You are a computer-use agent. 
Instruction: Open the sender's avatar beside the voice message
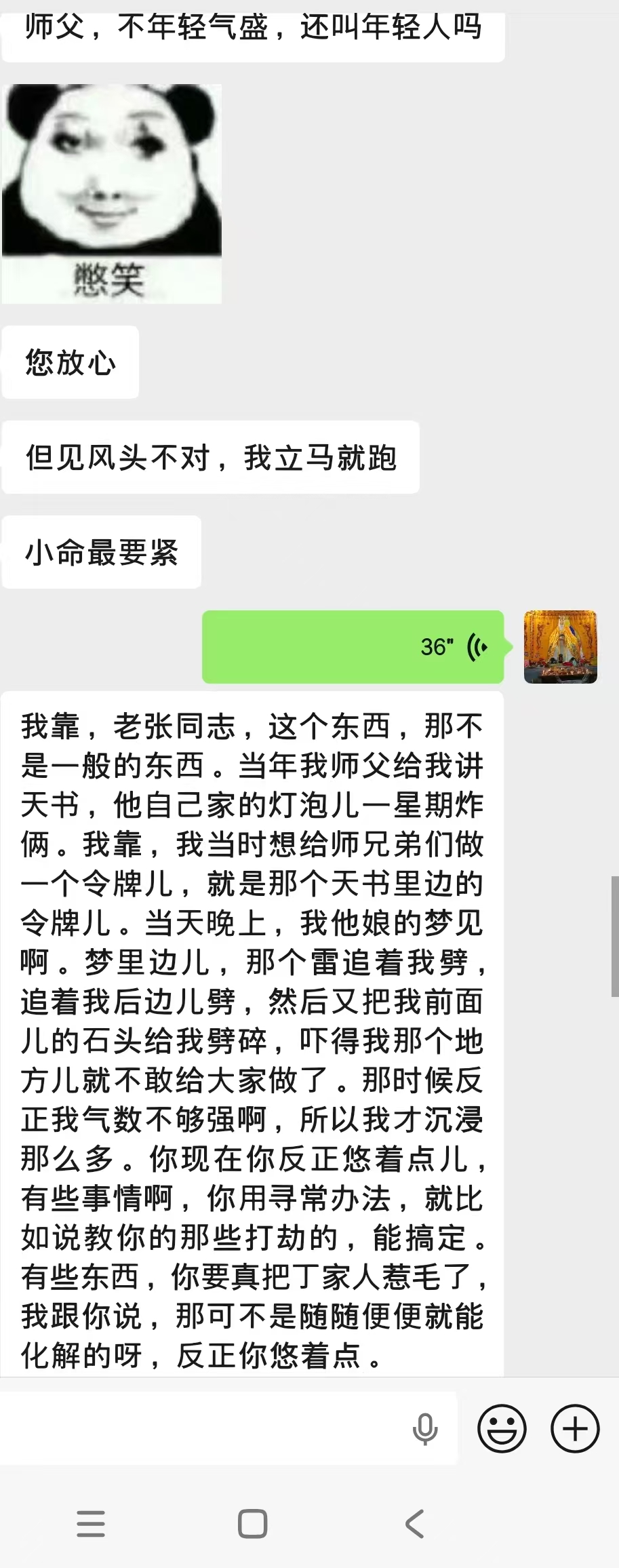[560, 646]
